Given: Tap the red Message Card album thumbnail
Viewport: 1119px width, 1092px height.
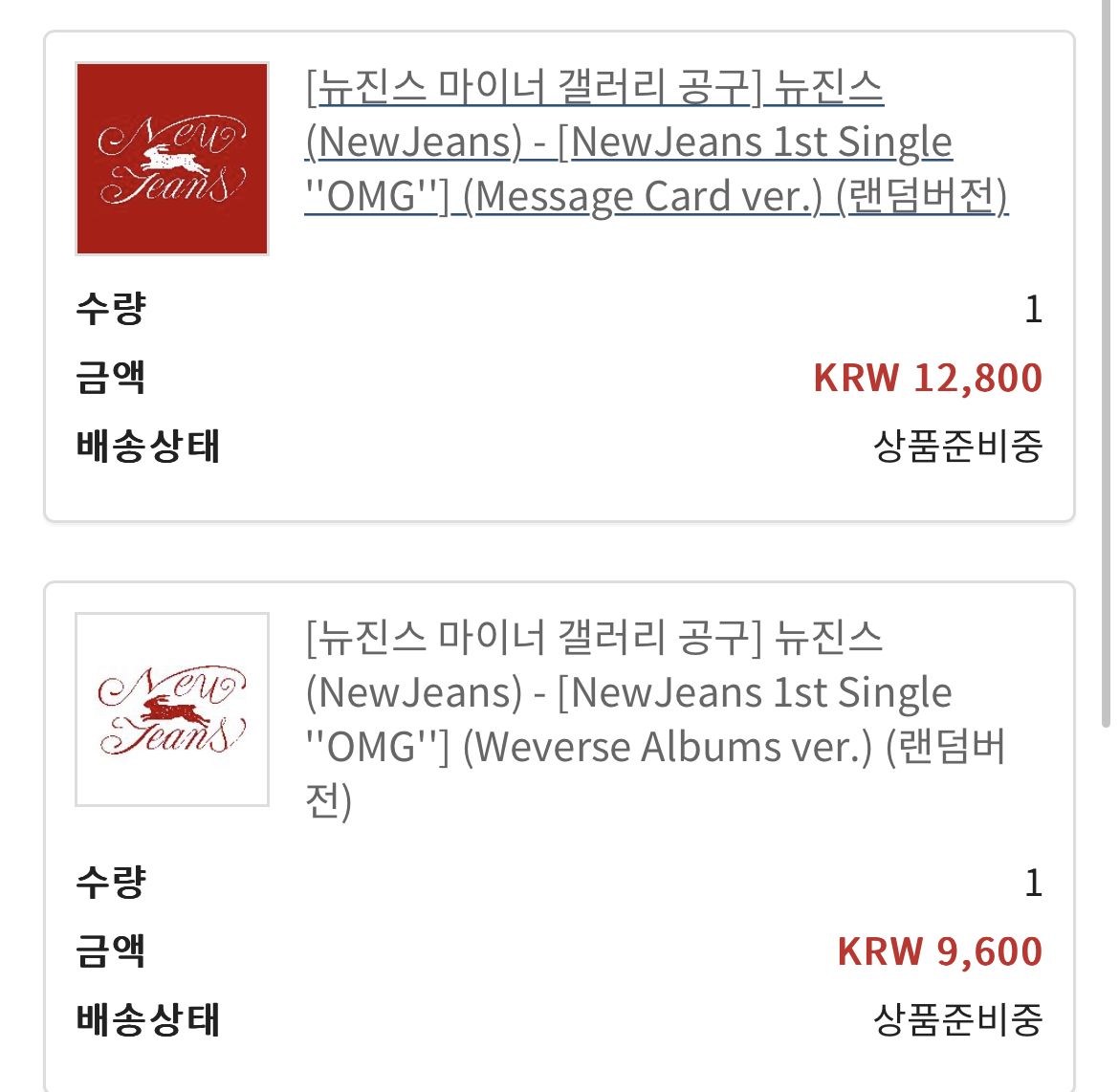Looking at the screenshot, I should 172,159.
